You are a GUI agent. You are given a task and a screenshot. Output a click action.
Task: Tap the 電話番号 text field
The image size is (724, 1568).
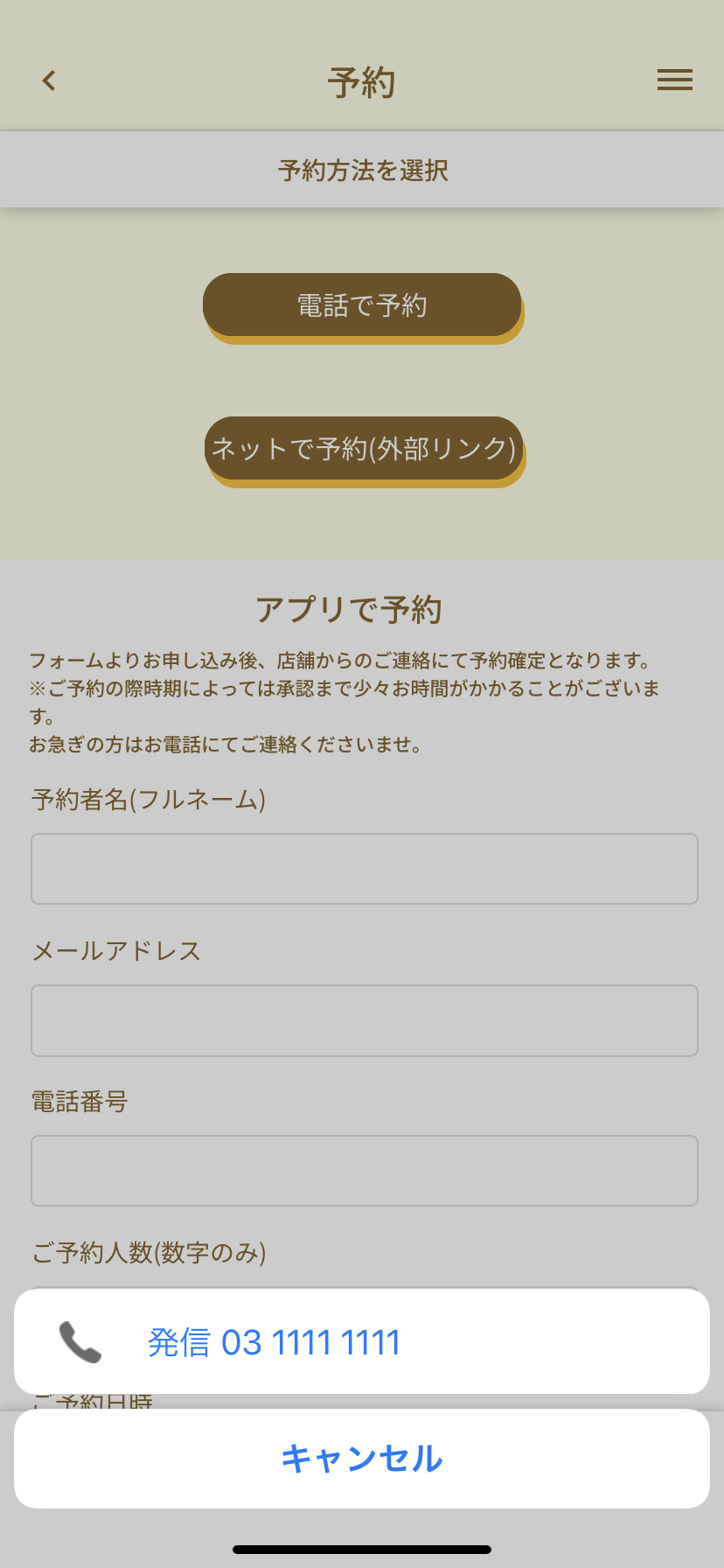tap(364, 1171)
